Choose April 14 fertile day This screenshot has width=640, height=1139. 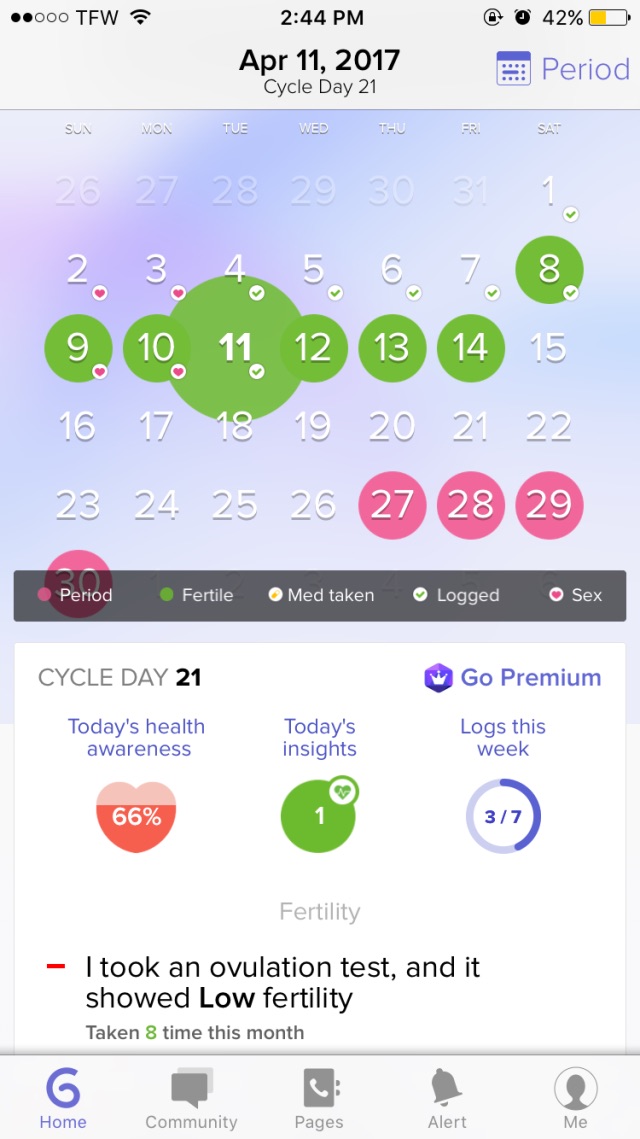(x=470, y=348)
